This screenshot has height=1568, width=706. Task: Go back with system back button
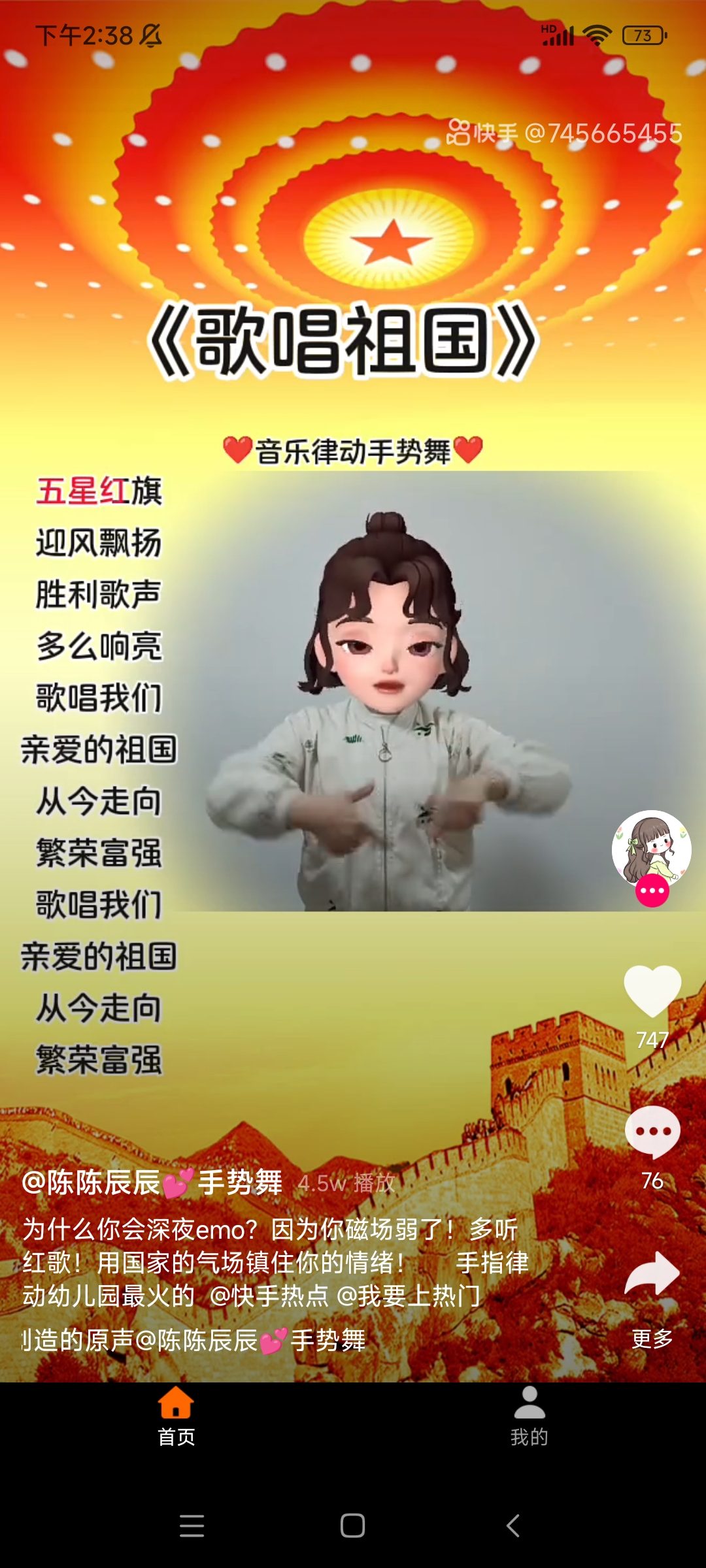point(513,1526)
